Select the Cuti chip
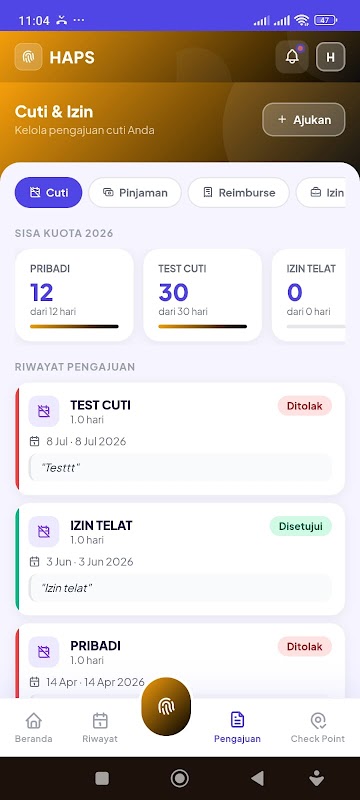 [x=48, y=192]
